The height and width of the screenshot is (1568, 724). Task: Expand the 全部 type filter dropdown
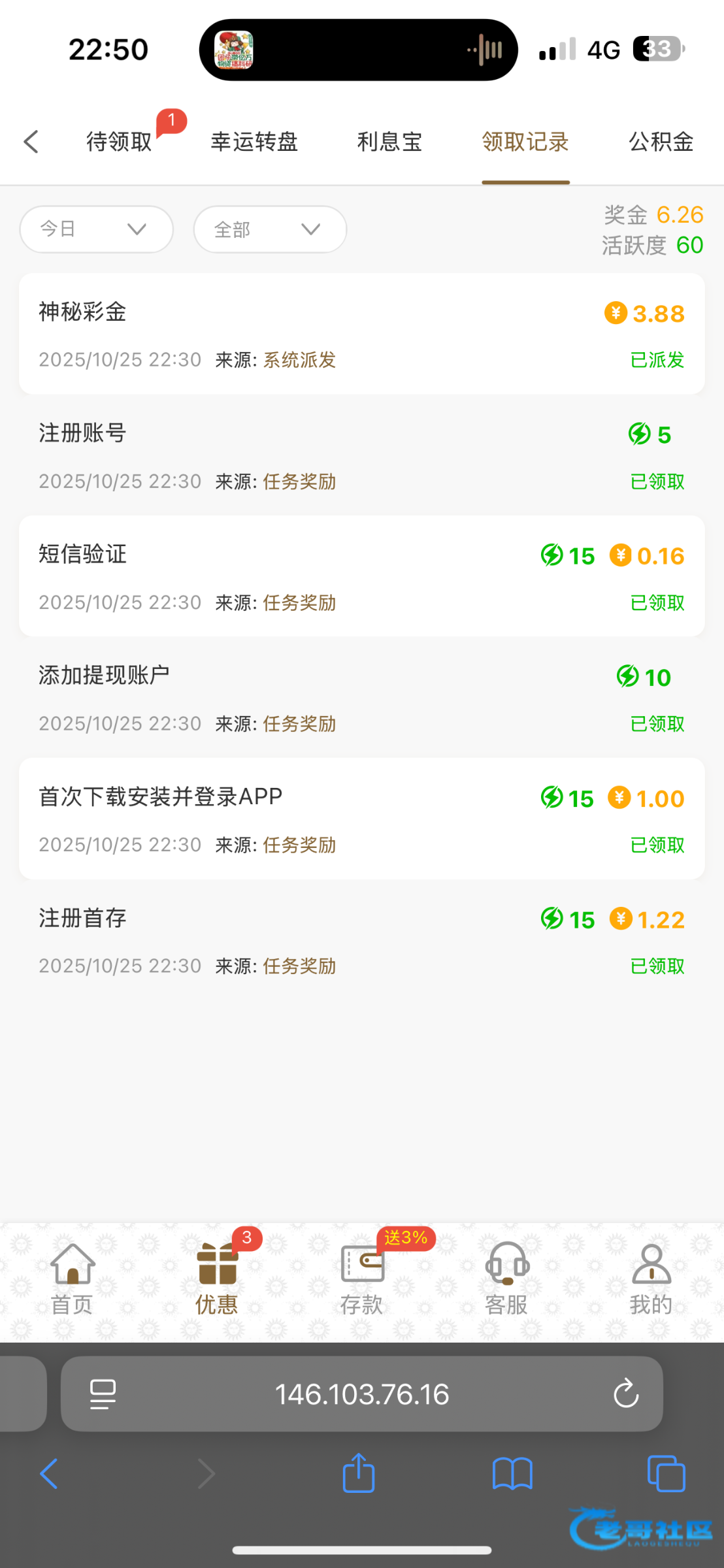point(270,229)
